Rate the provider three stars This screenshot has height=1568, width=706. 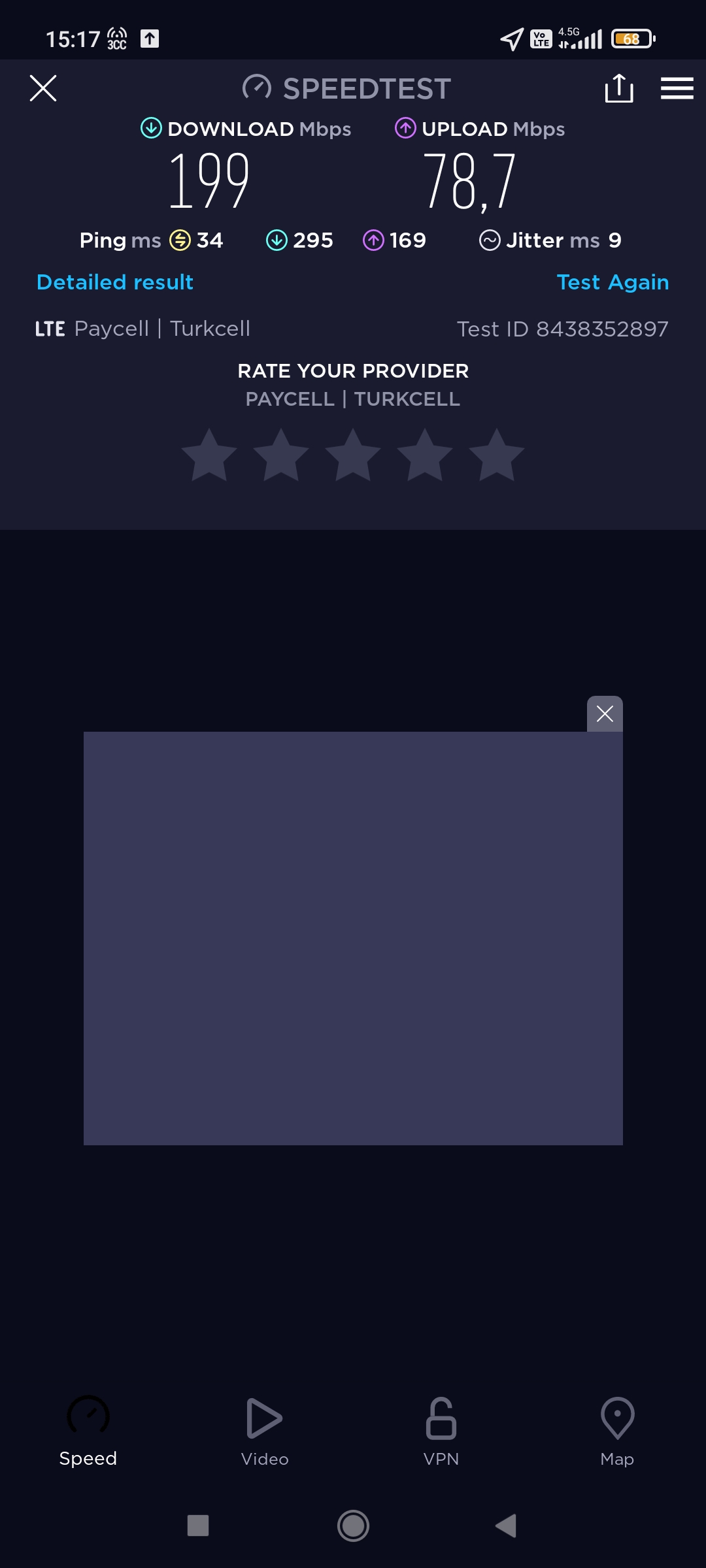coord(353,455)
